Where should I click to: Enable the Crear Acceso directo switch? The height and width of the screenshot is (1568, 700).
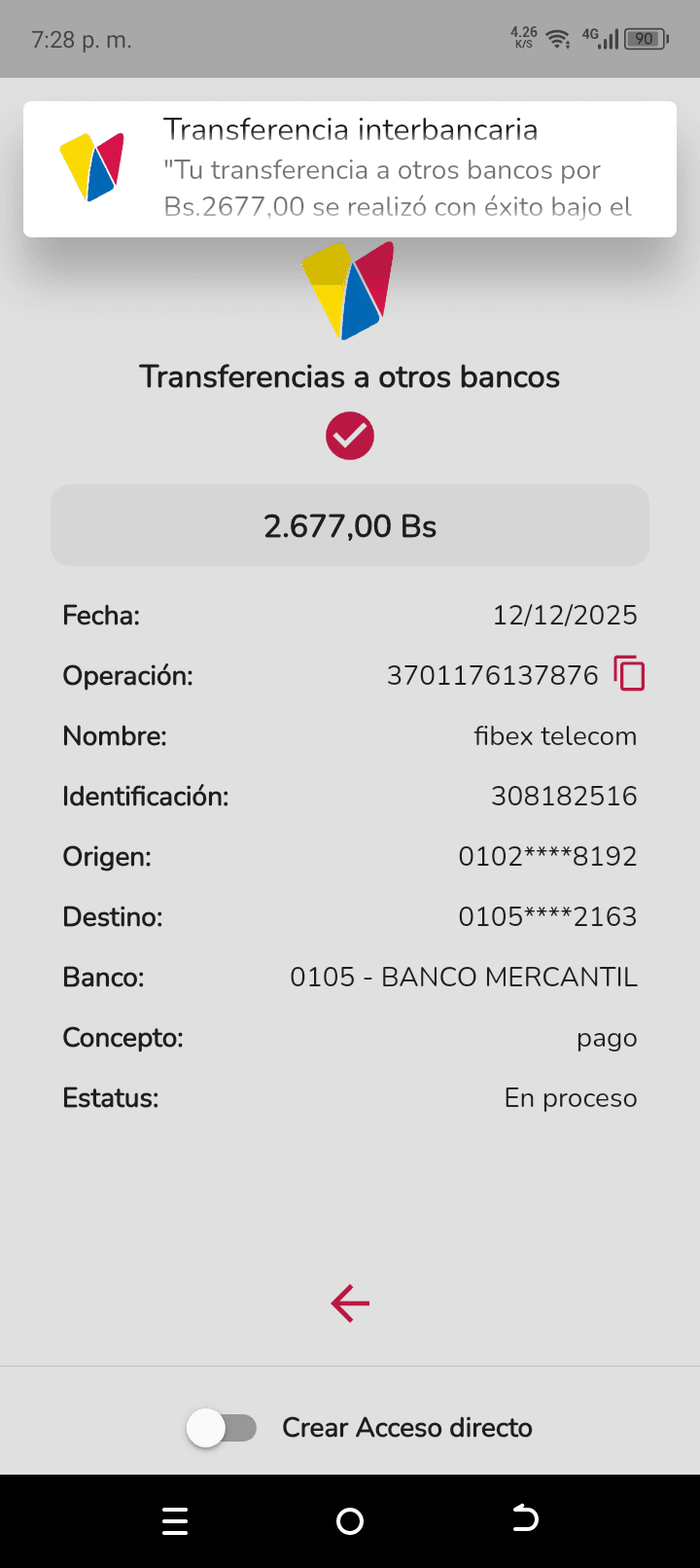click(x=222, y=1428)
